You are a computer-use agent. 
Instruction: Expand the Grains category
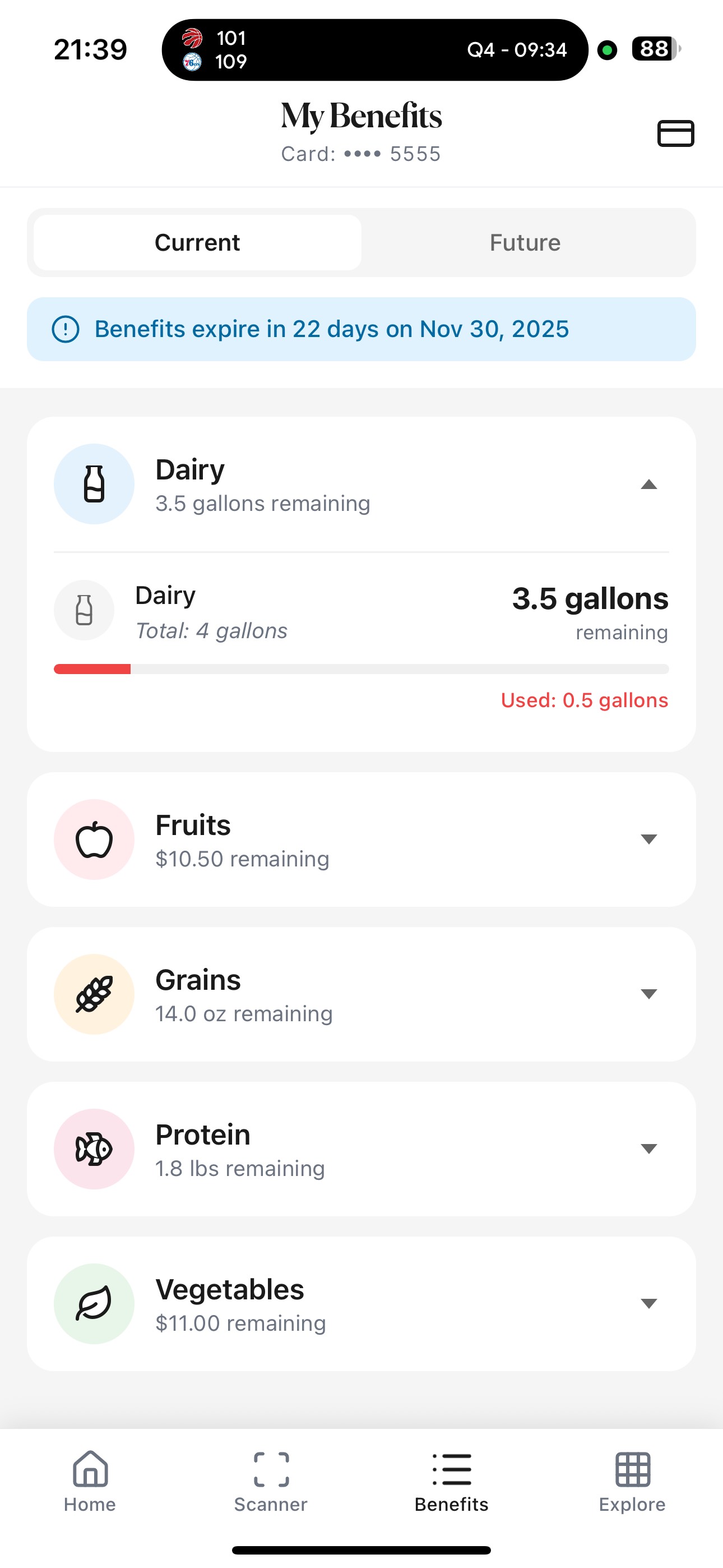coord(649,994)
